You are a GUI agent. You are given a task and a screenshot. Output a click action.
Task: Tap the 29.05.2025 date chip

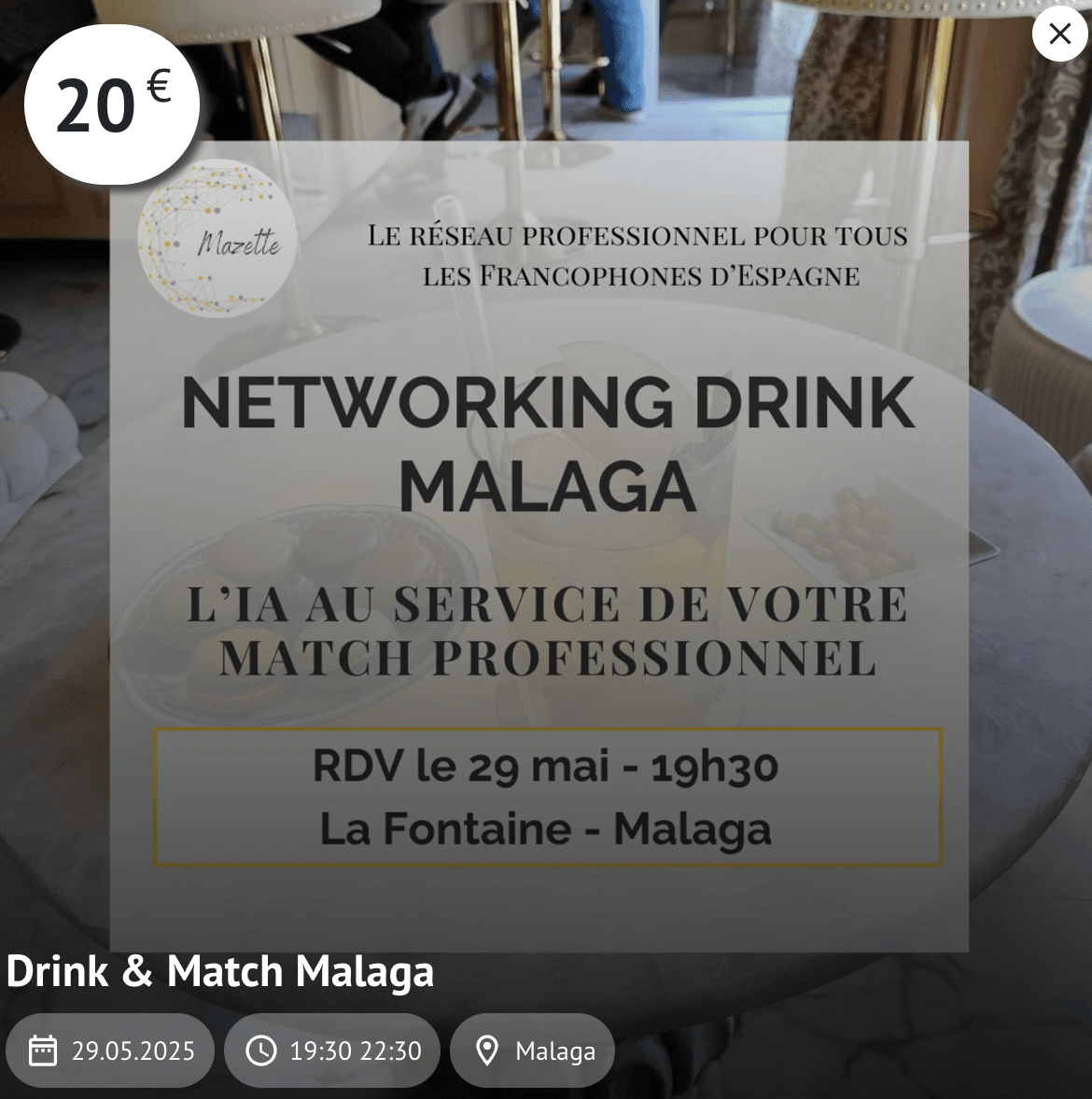point(110,1050)
